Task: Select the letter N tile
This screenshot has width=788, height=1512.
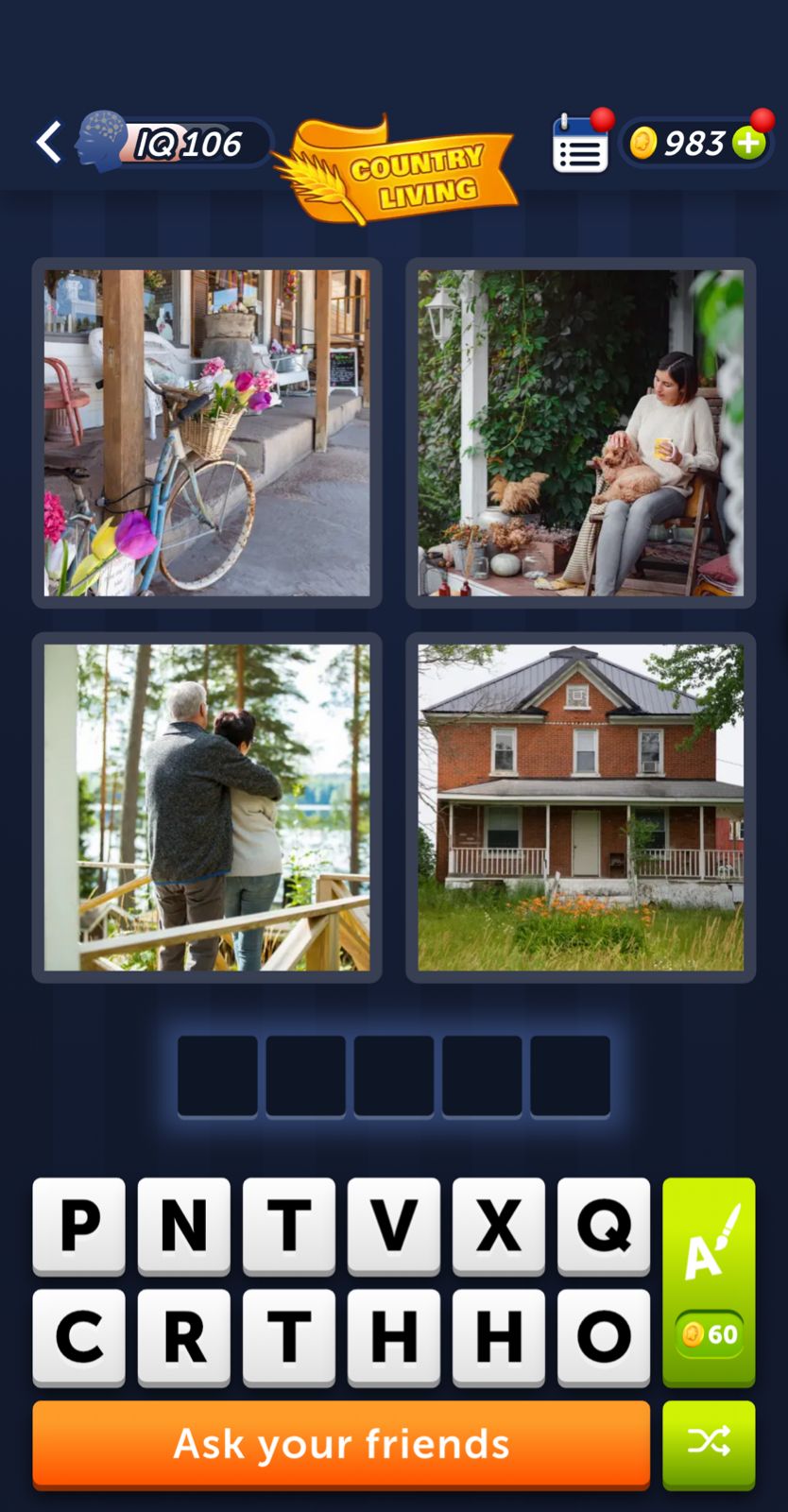Action: 184,1226
